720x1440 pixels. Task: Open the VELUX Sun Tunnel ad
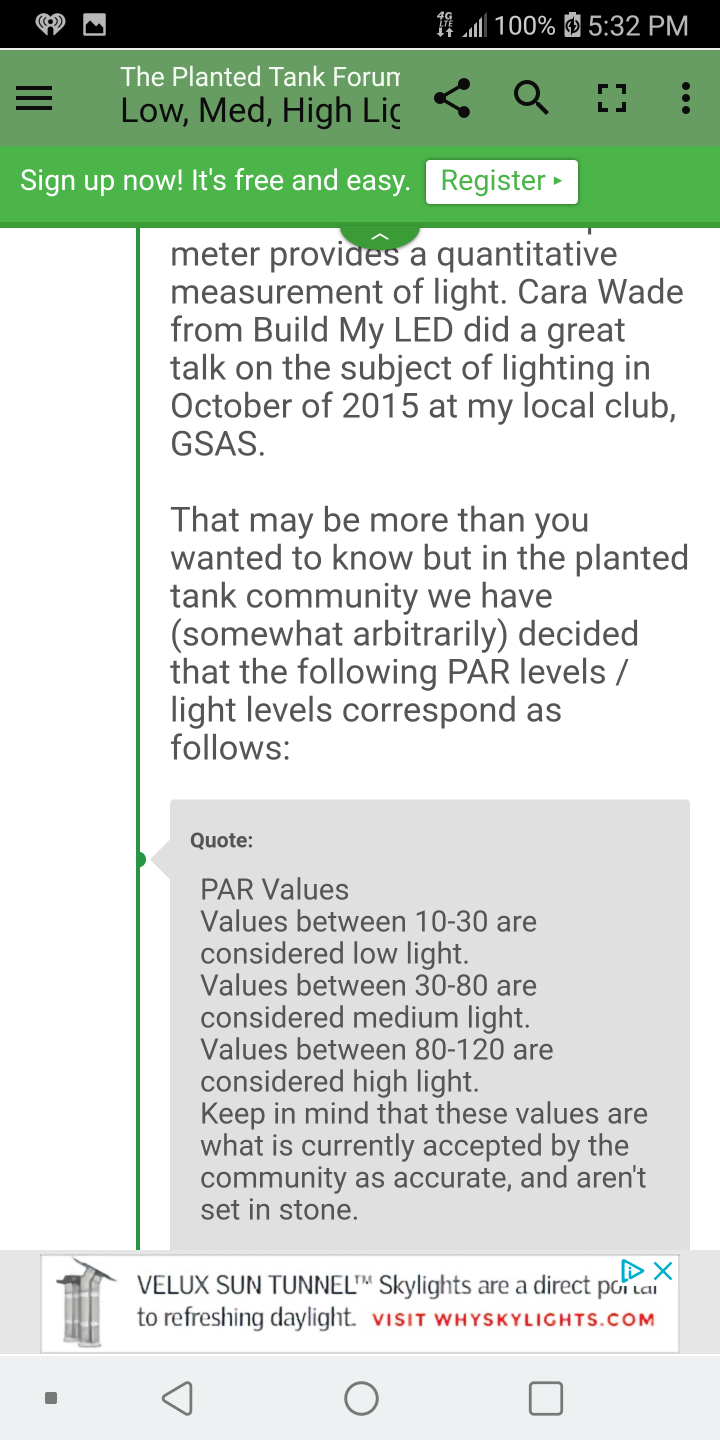360,1303
